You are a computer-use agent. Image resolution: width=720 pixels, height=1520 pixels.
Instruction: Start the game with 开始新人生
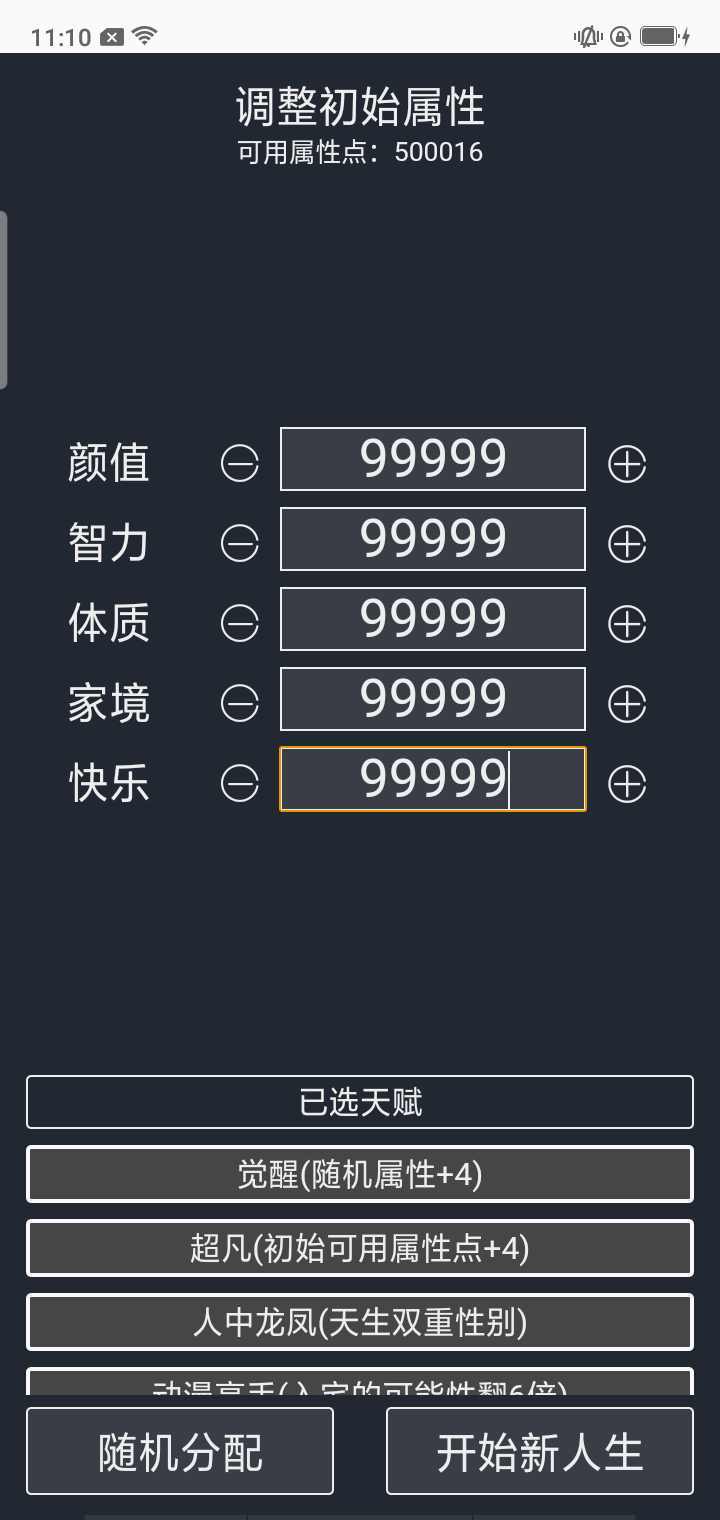(540, 1451)
